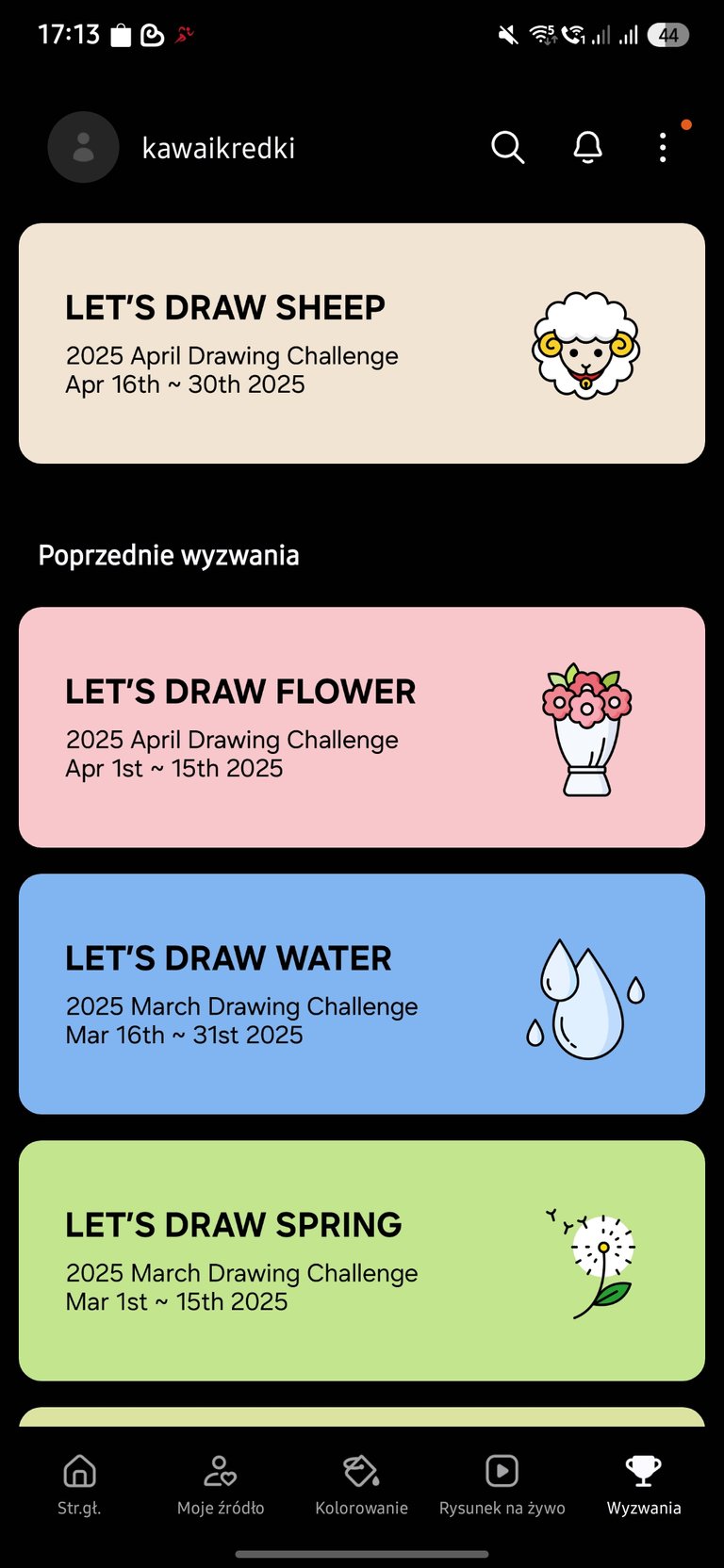724x1568 pixels.
Task: Open the search icon
Action: [x=507, y=147]
